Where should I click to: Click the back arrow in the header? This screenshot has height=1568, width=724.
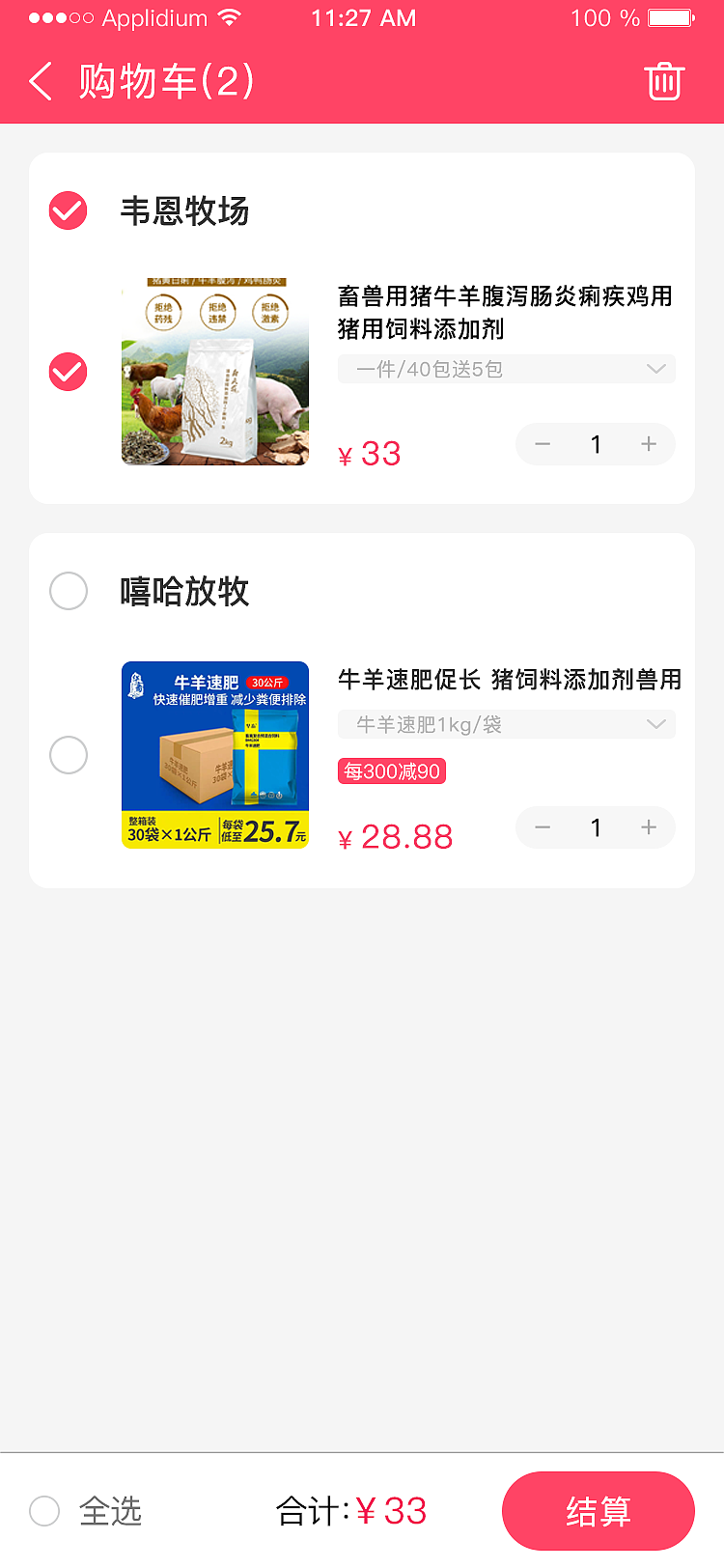coord(39,81)
